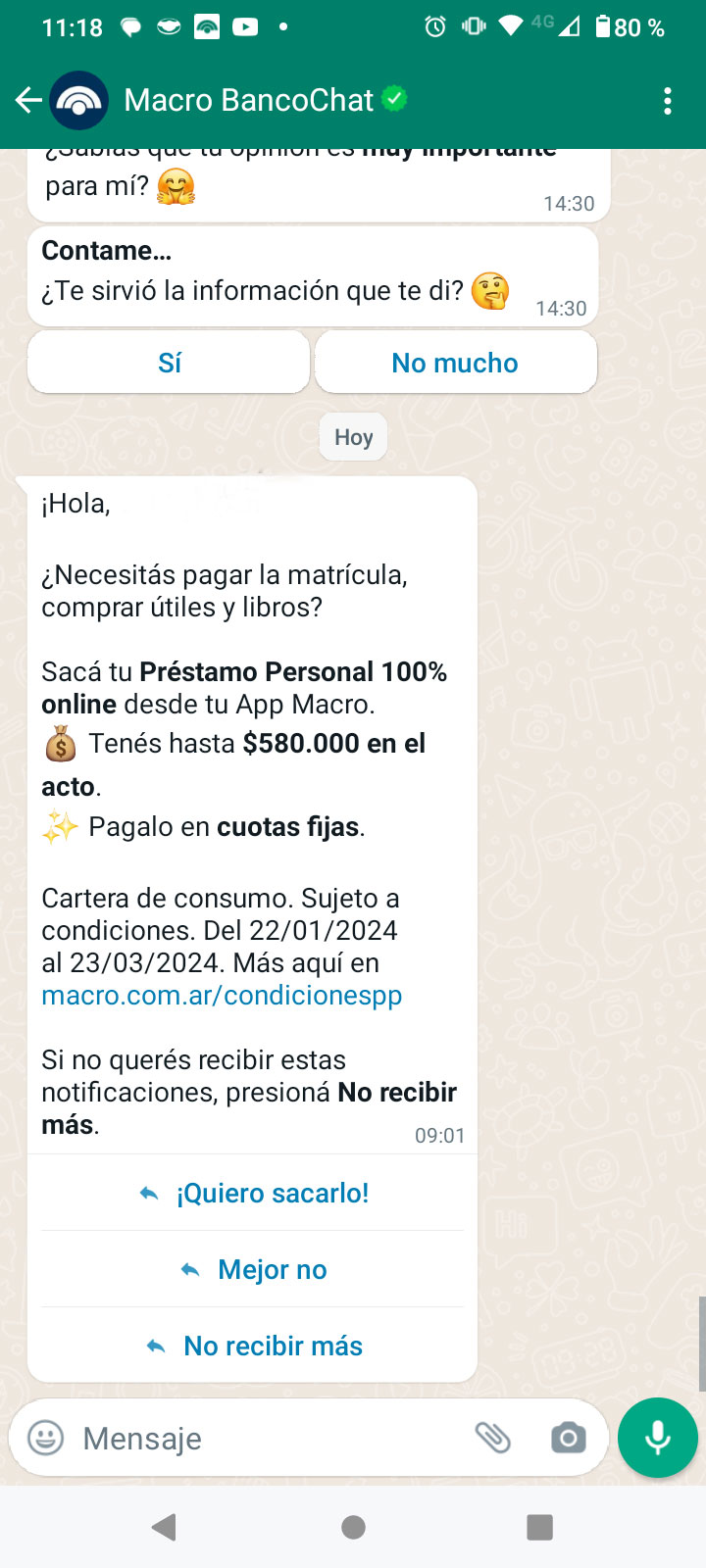The width and height of the screenshot is (706, 1568).
Task: Answer Sí to the feedback question
Action: click(170, 363)
